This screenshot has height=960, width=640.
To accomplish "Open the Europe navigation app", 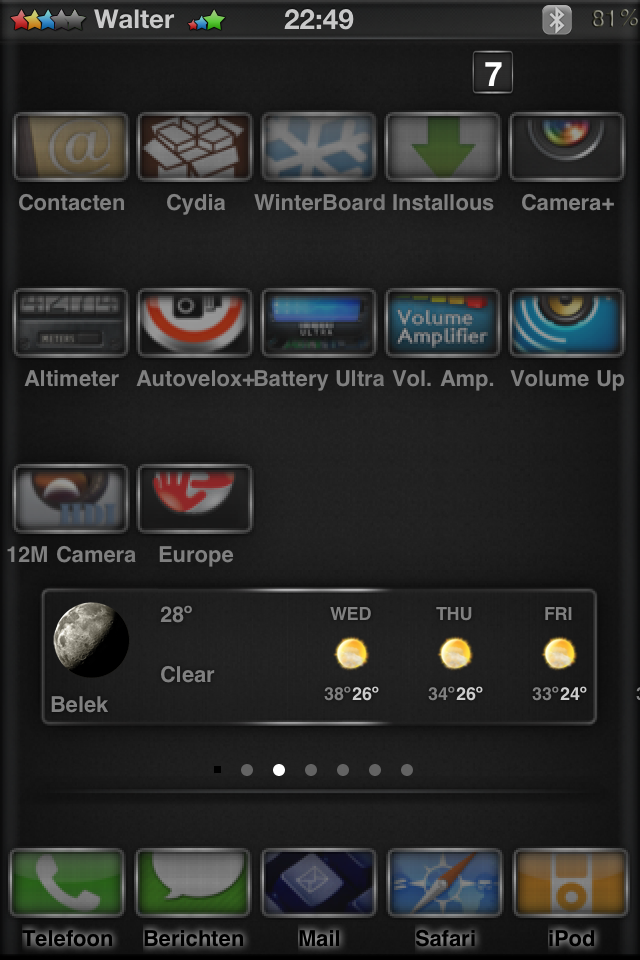I will tap(195, 499).
